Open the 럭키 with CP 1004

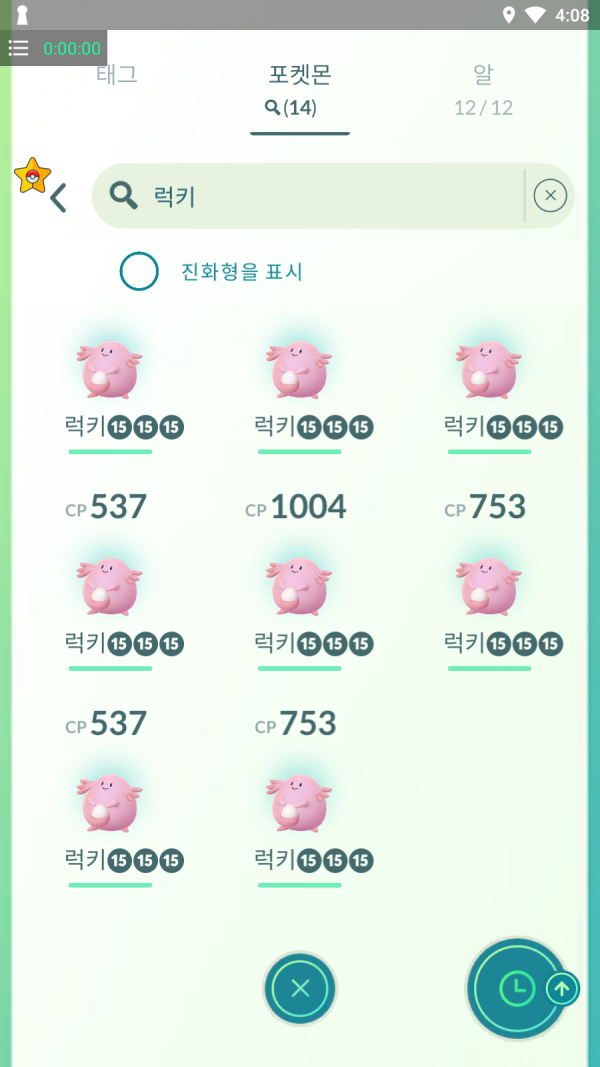300,585
